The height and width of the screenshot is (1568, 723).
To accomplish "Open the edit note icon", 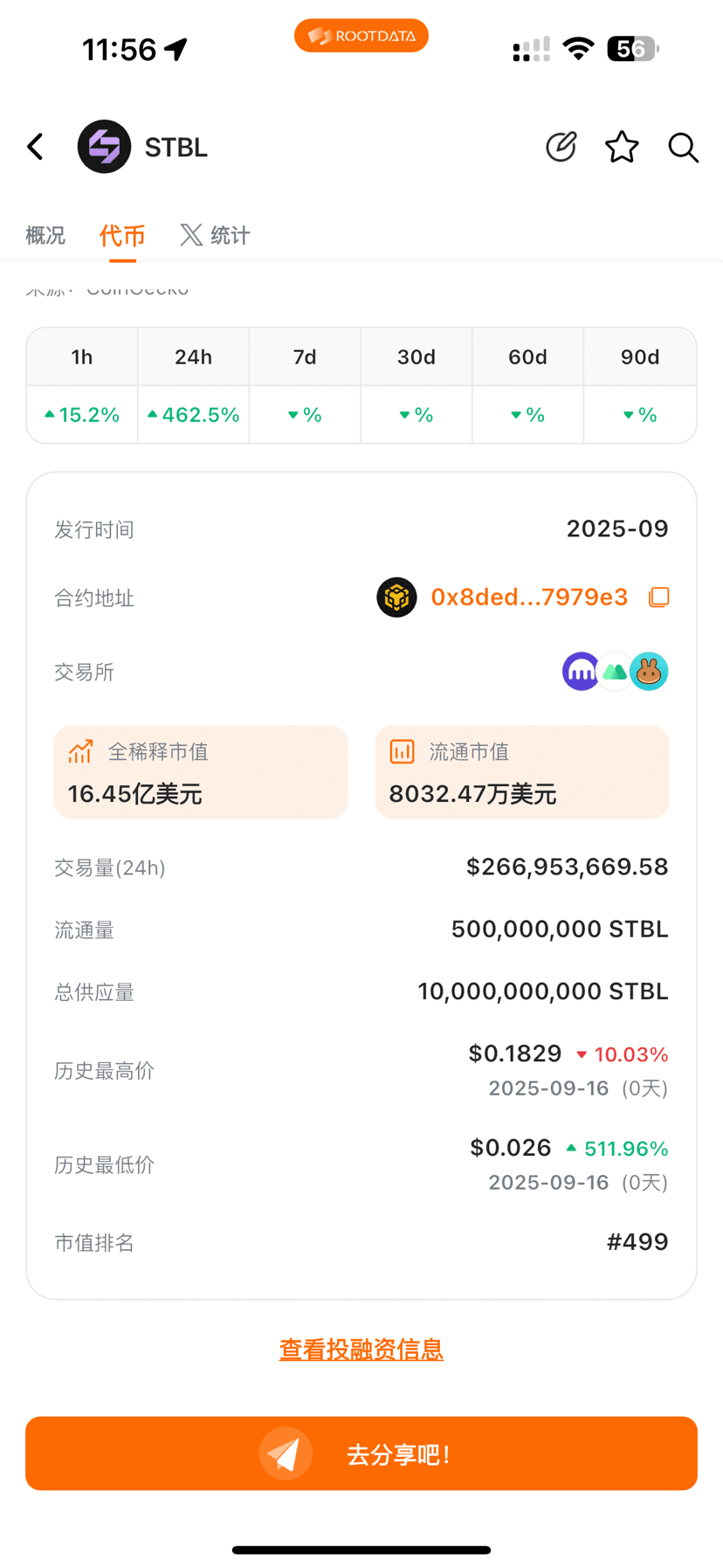I will click(x=561, y=147).
